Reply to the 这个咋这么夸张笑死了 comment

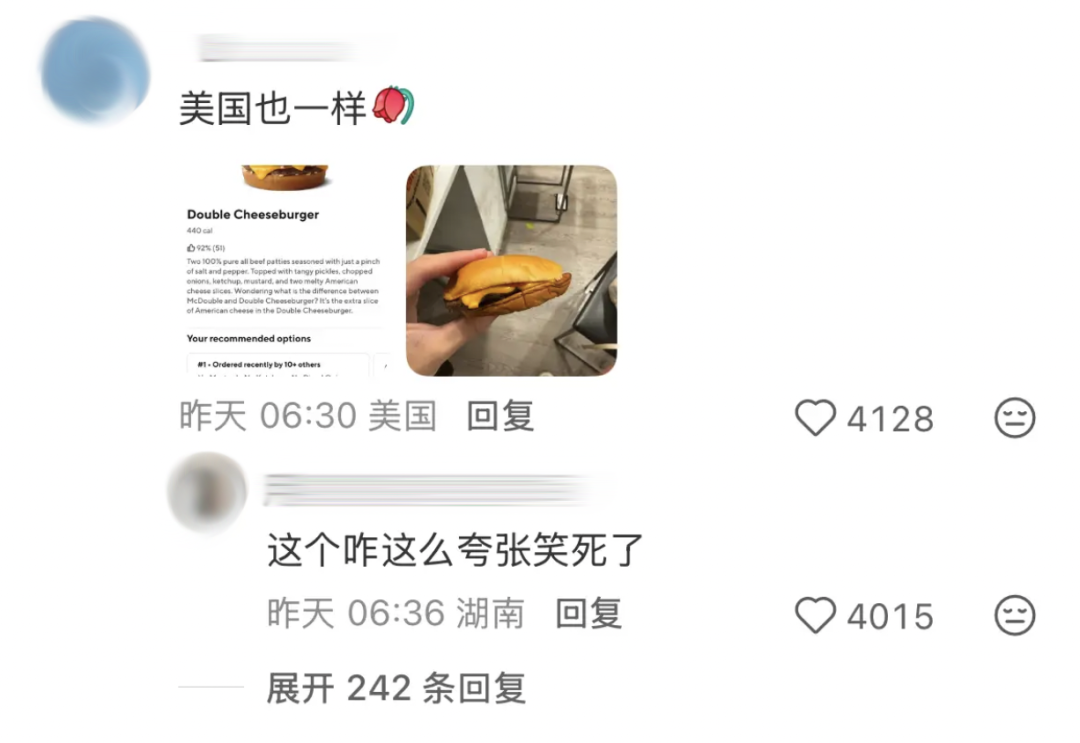click(588, 613)
